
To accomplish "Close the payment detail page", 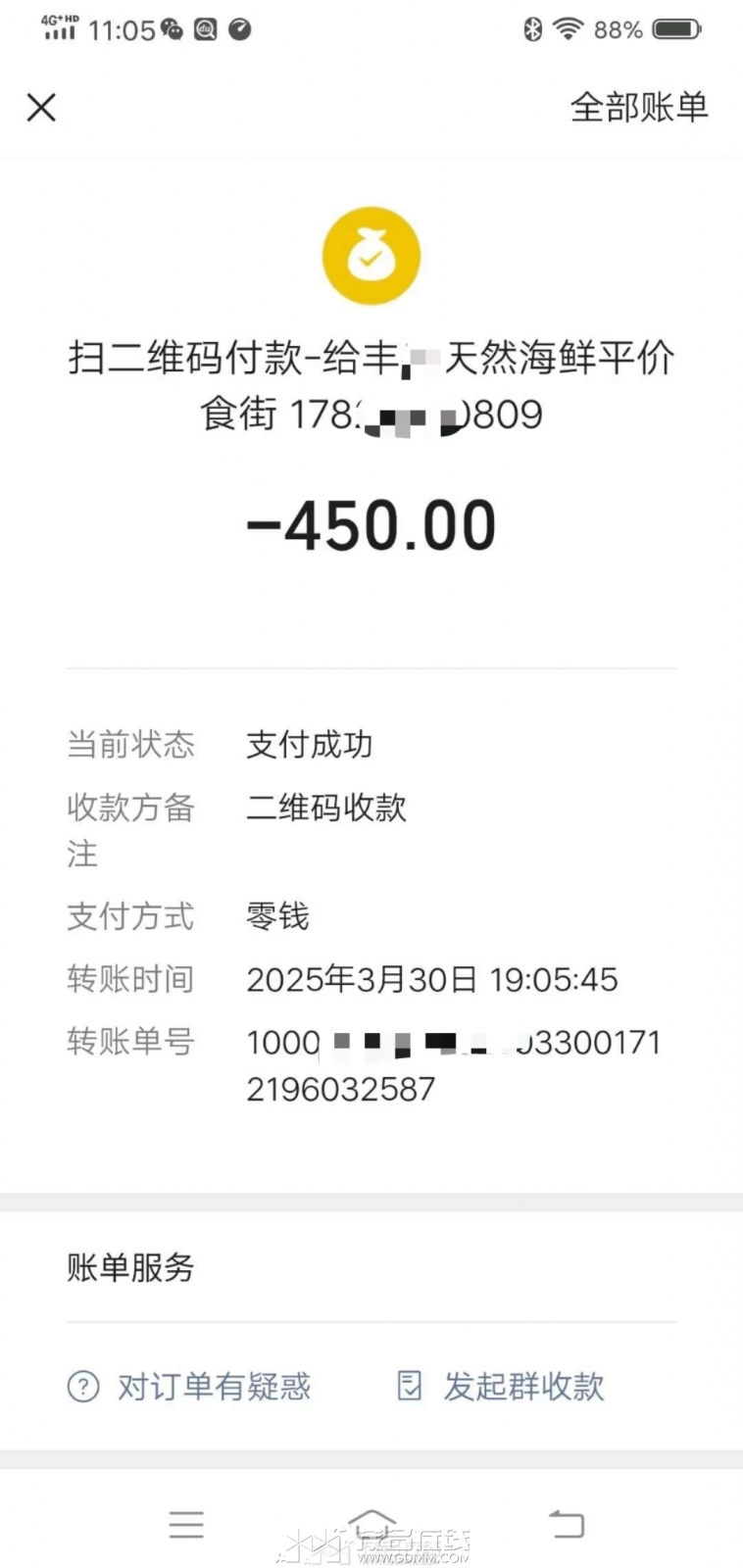I will point(41,107).
